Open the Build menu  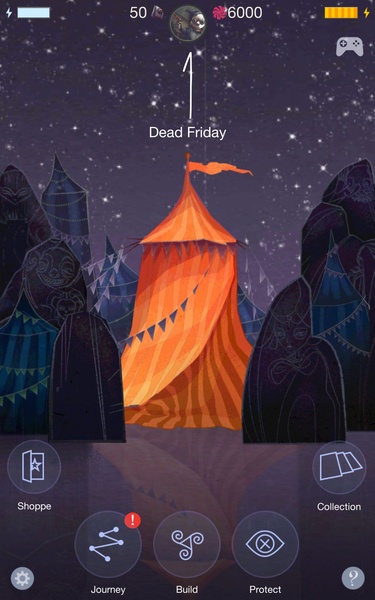click(187, 544)
